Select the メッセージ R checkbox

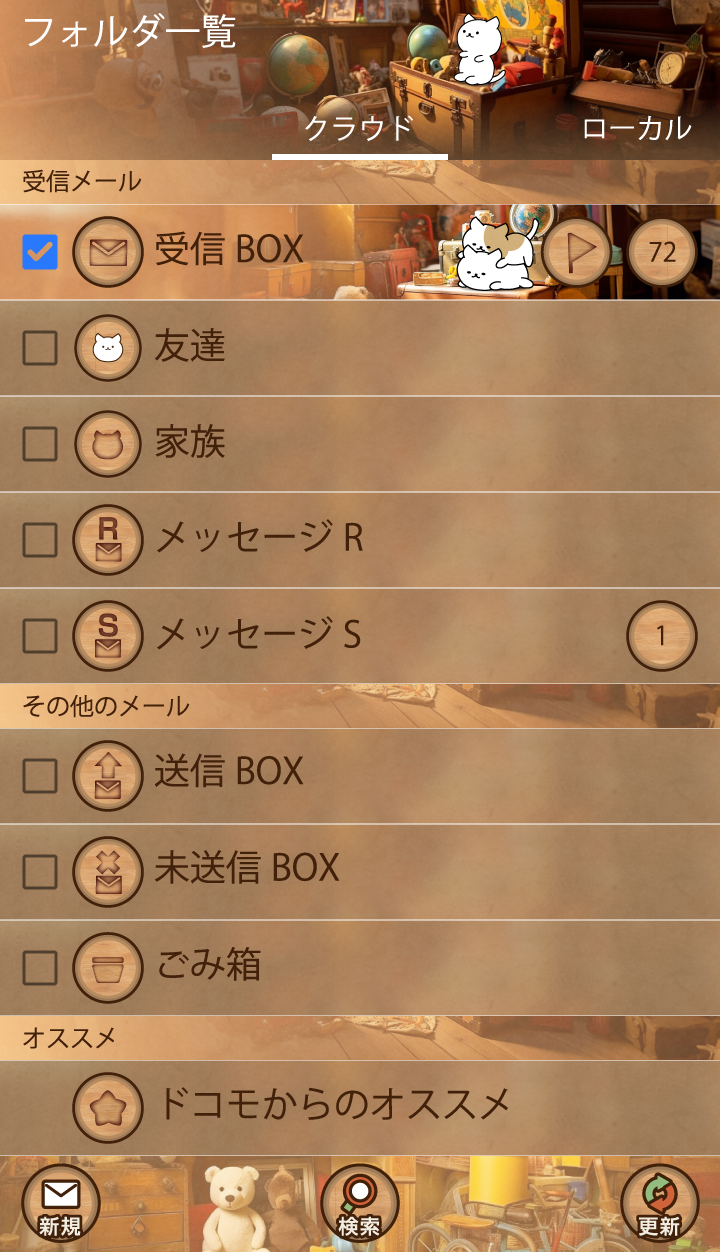pos(40,540)
